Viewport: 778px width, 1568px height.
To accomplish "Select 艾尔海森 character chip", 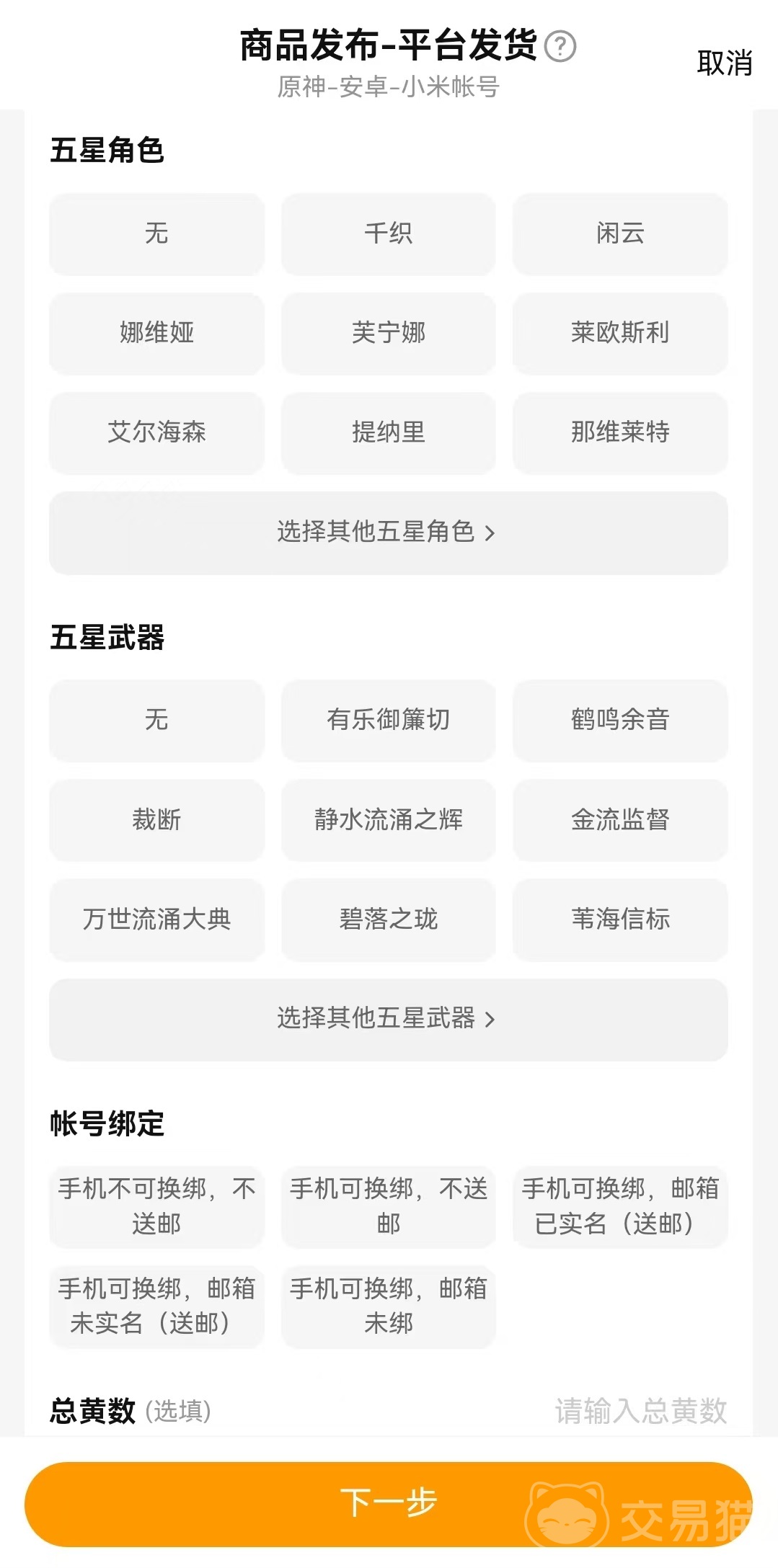I will (x=156, y=432).
